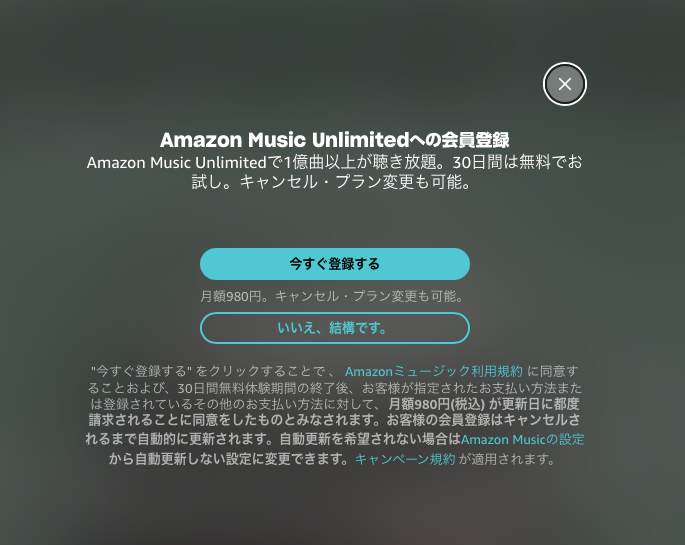View the キャンペーン規約 link

405,459
